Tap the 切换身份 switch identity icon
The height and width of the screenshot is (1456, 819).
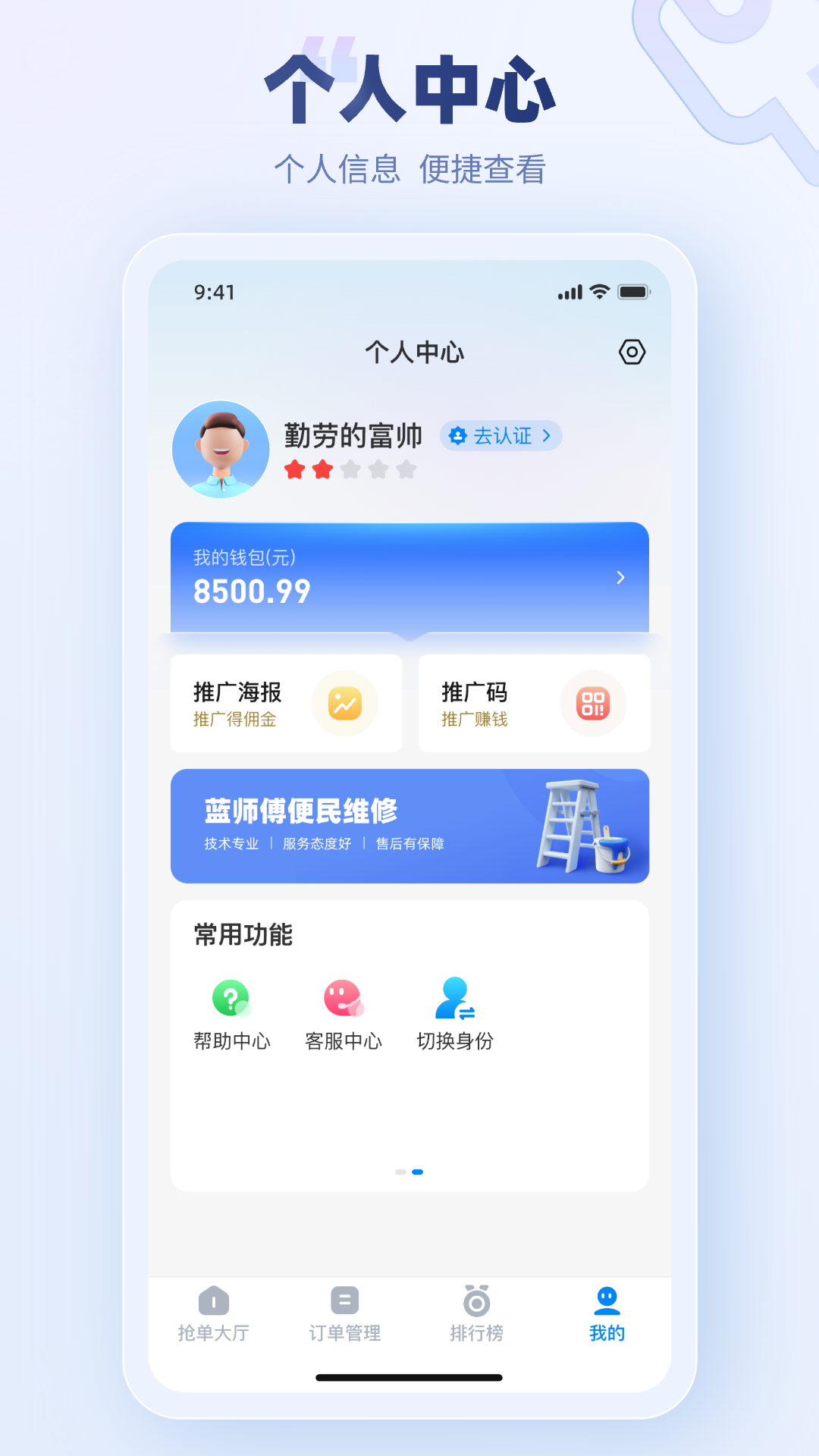point(453,997)
